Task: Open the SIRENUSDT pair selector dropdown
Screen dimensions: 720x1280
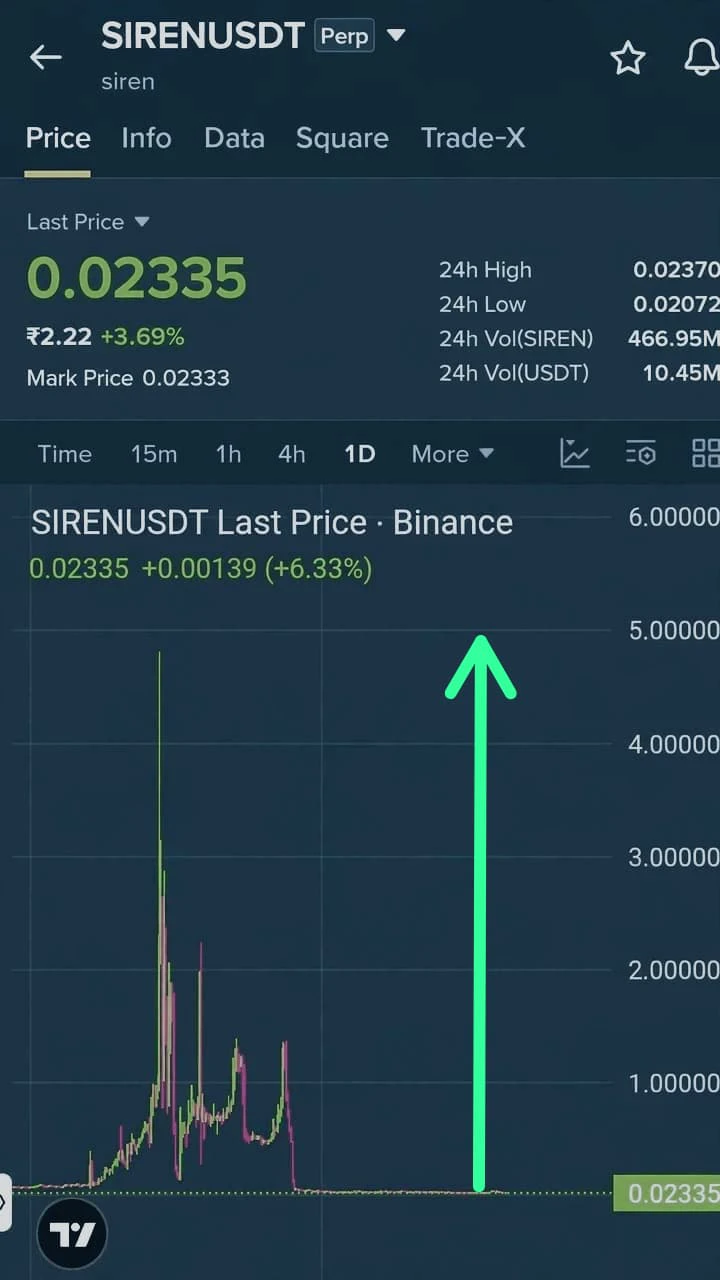Action: coord(396,36)
